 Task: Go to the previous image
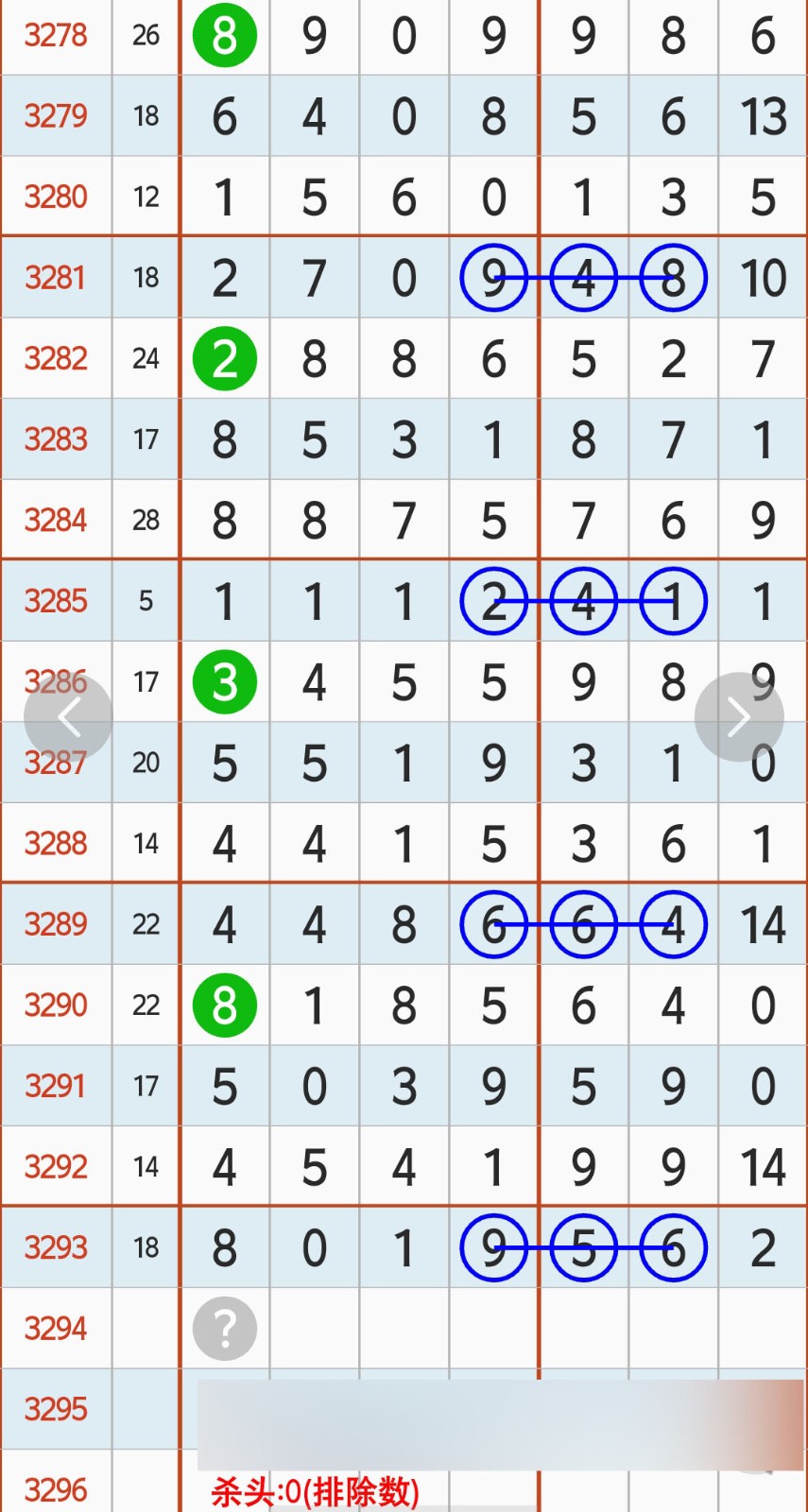click(68, 718)
